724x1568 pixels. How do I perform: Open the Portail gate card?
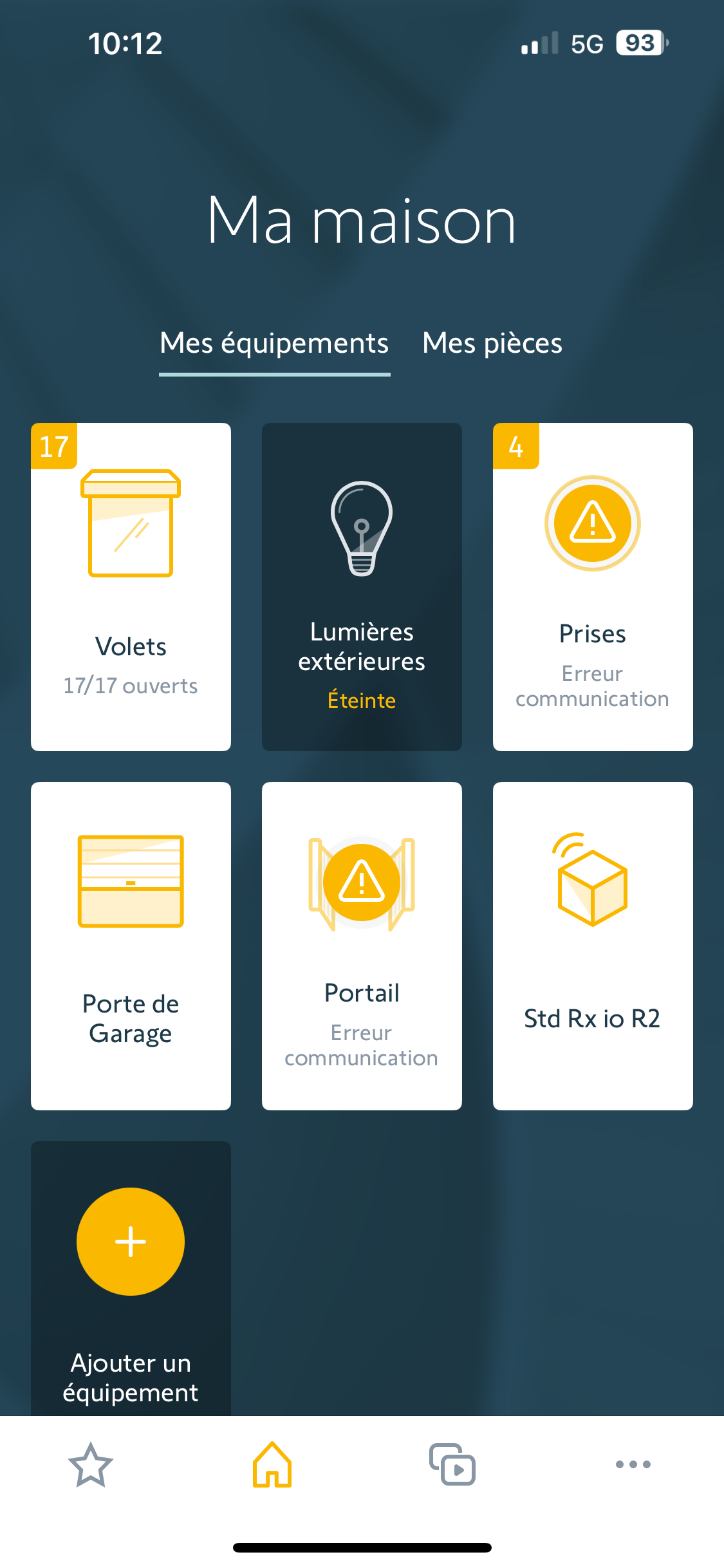point(362,946)
